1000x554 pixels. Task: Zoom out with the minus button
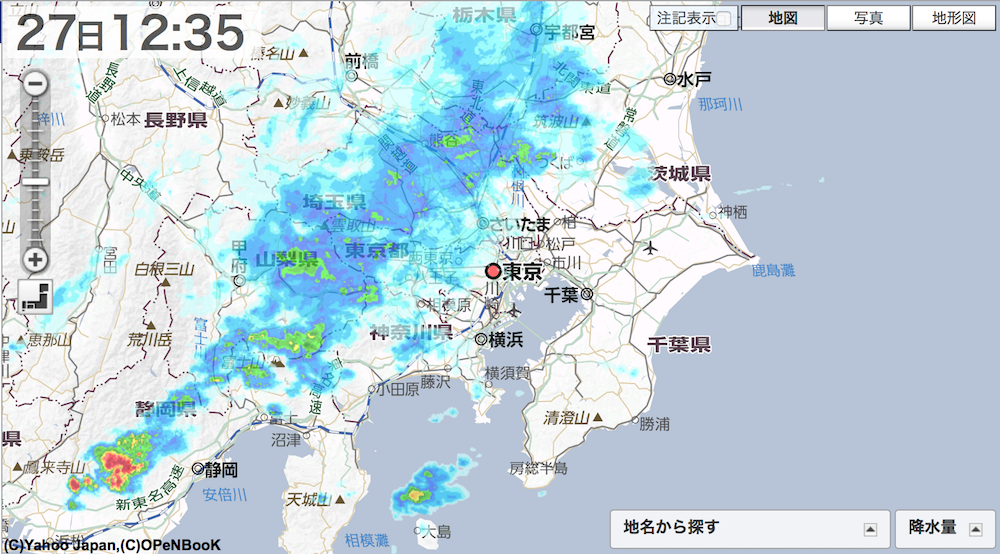pyautogui.click(x=35, y=82)
